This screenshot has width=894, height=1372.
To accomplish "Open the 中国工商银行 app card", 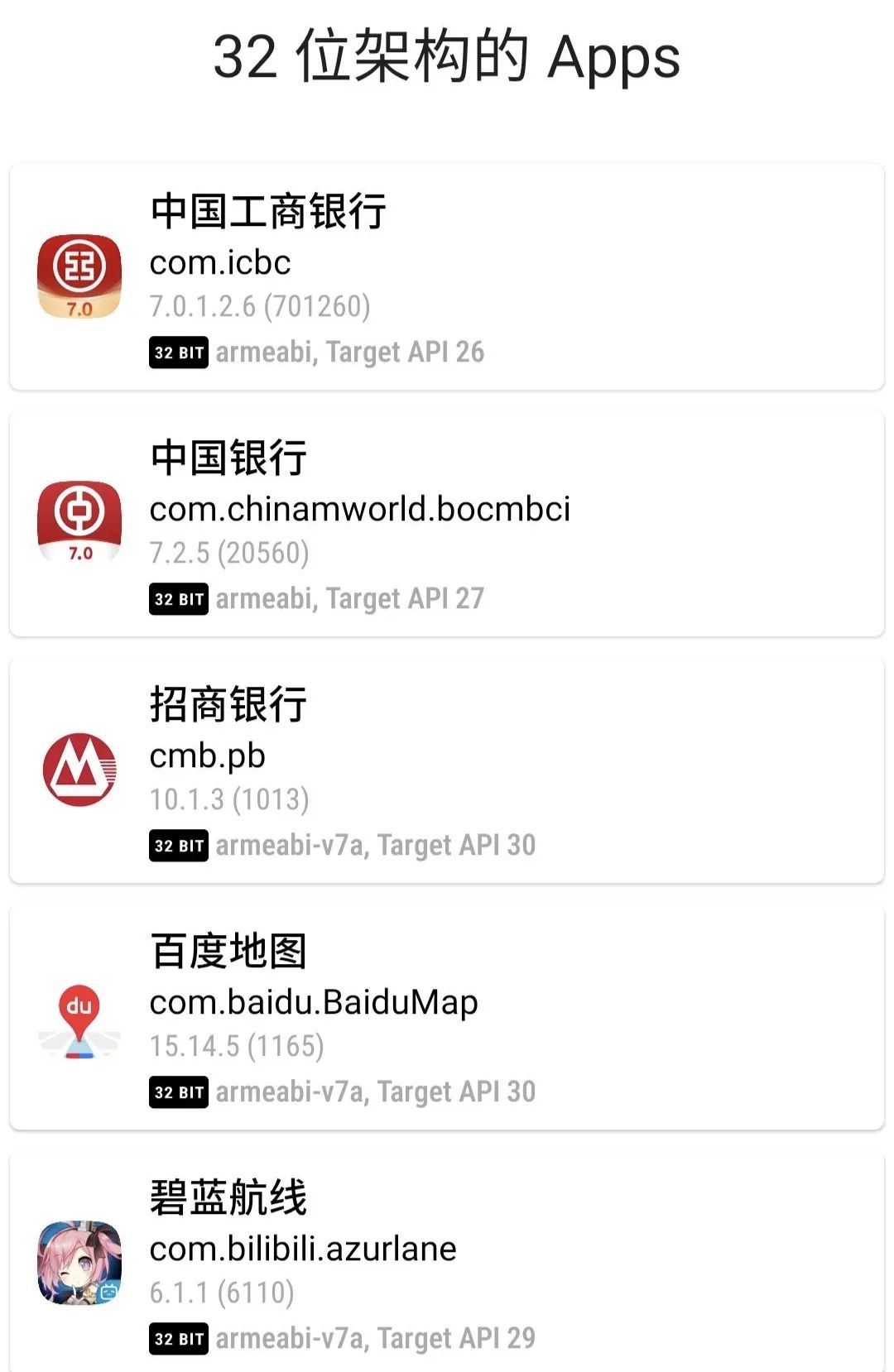I will pyautogui.click(x=447, y=277).
